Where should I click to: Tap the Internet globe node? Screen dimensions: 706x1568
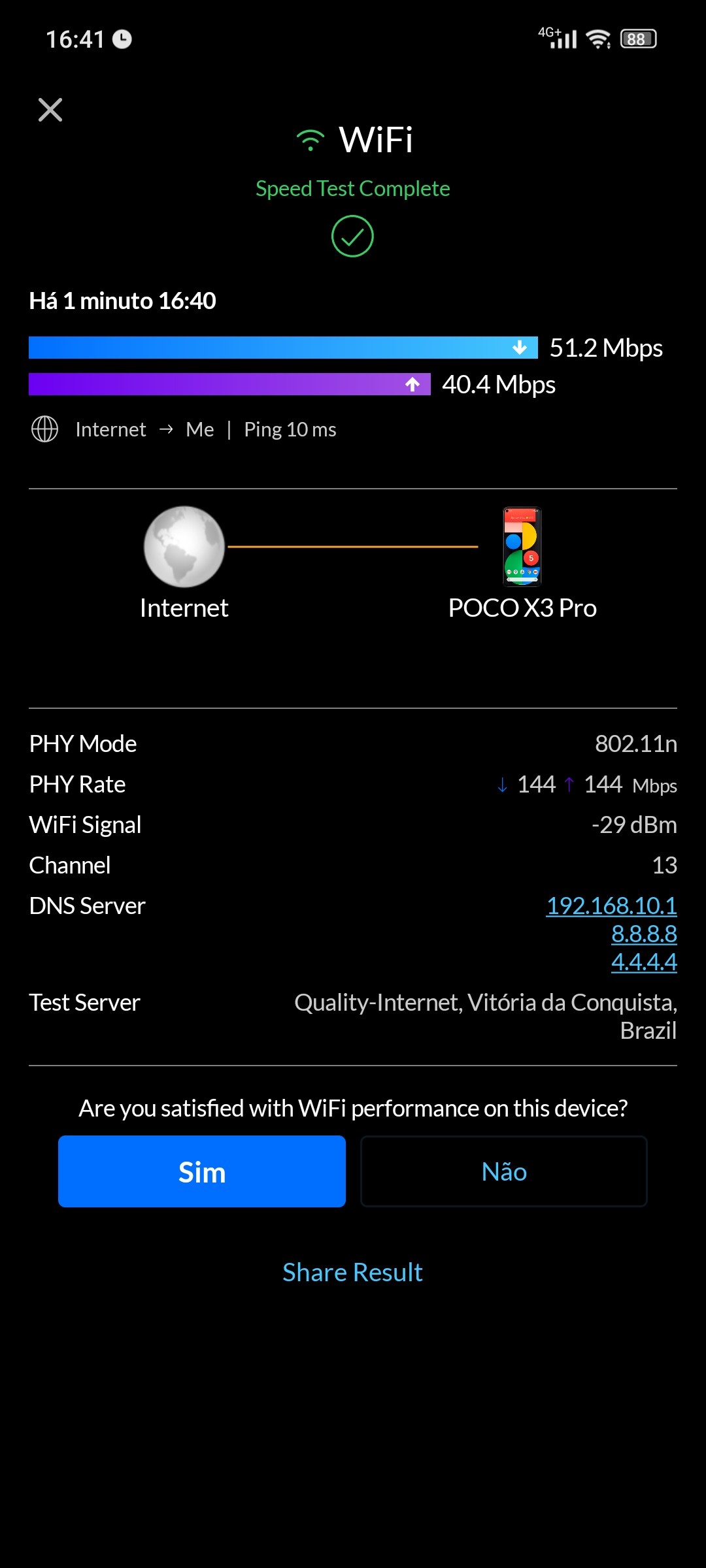184,547
